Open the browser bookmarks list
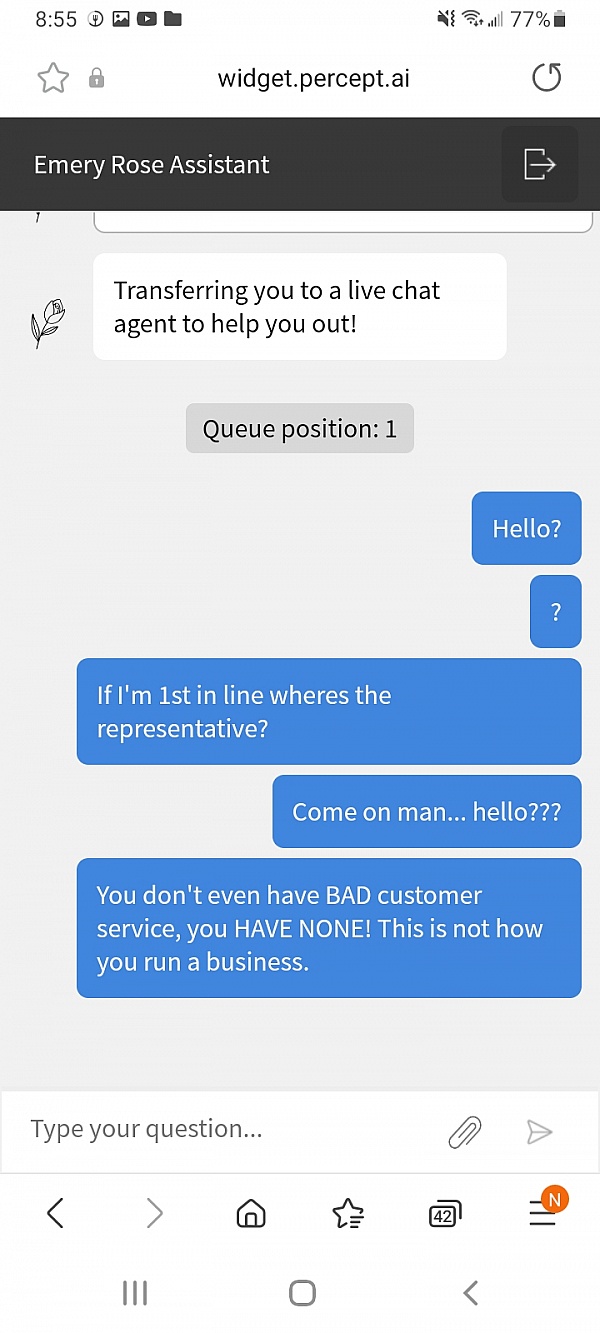 pos(347,1213)
